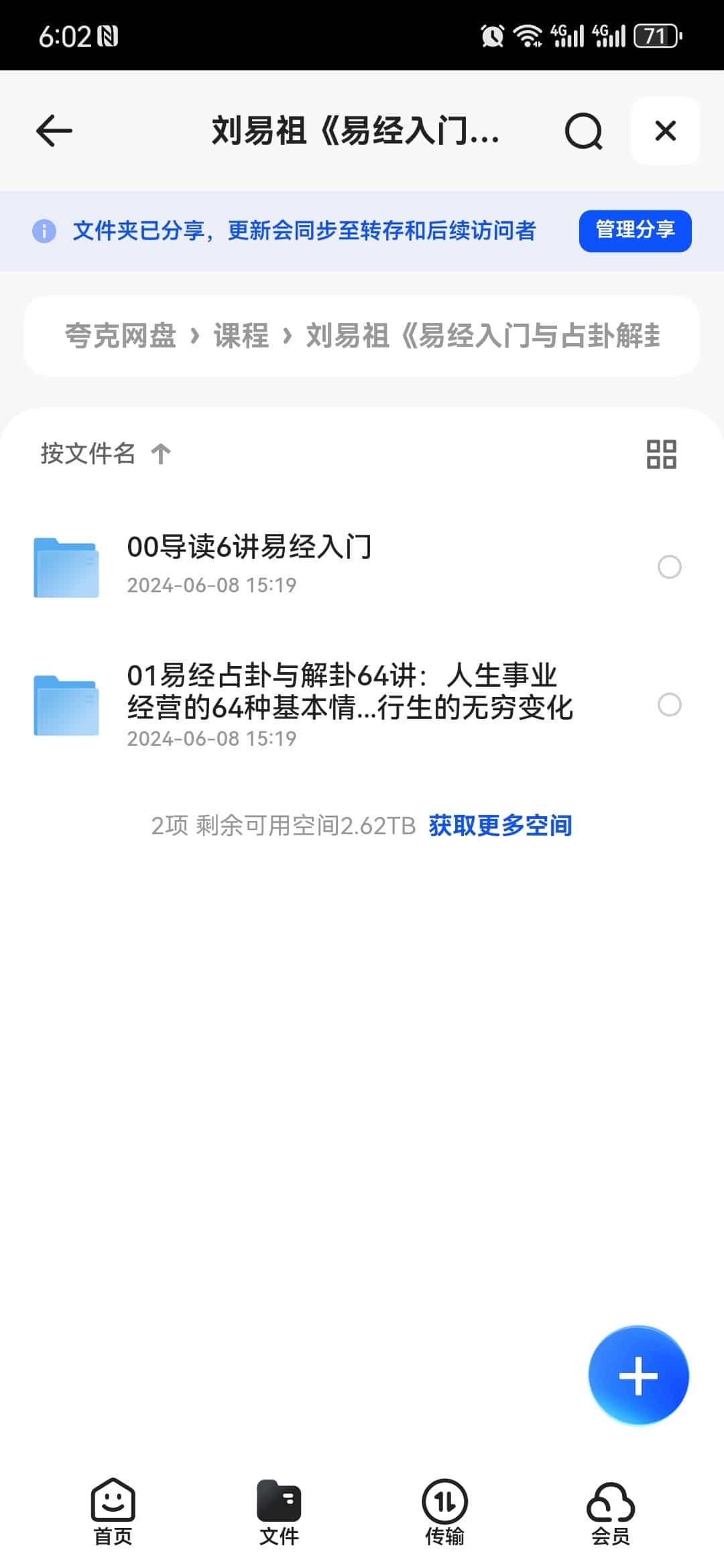The image size is (724, 1568).
Task: Change sort order 按文件名
Action: click(x=105, y=454)
